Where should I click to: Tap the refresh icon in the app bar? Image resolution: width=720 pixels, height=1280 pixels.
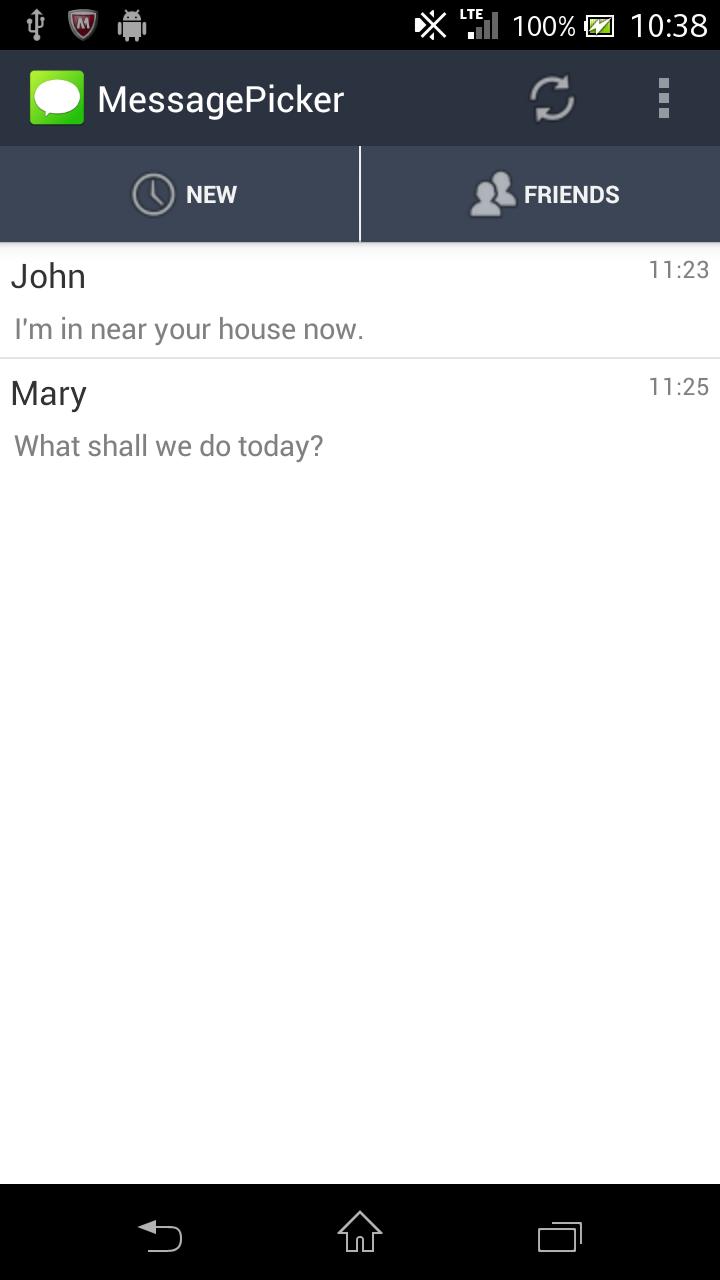click(x=552, y=99)
